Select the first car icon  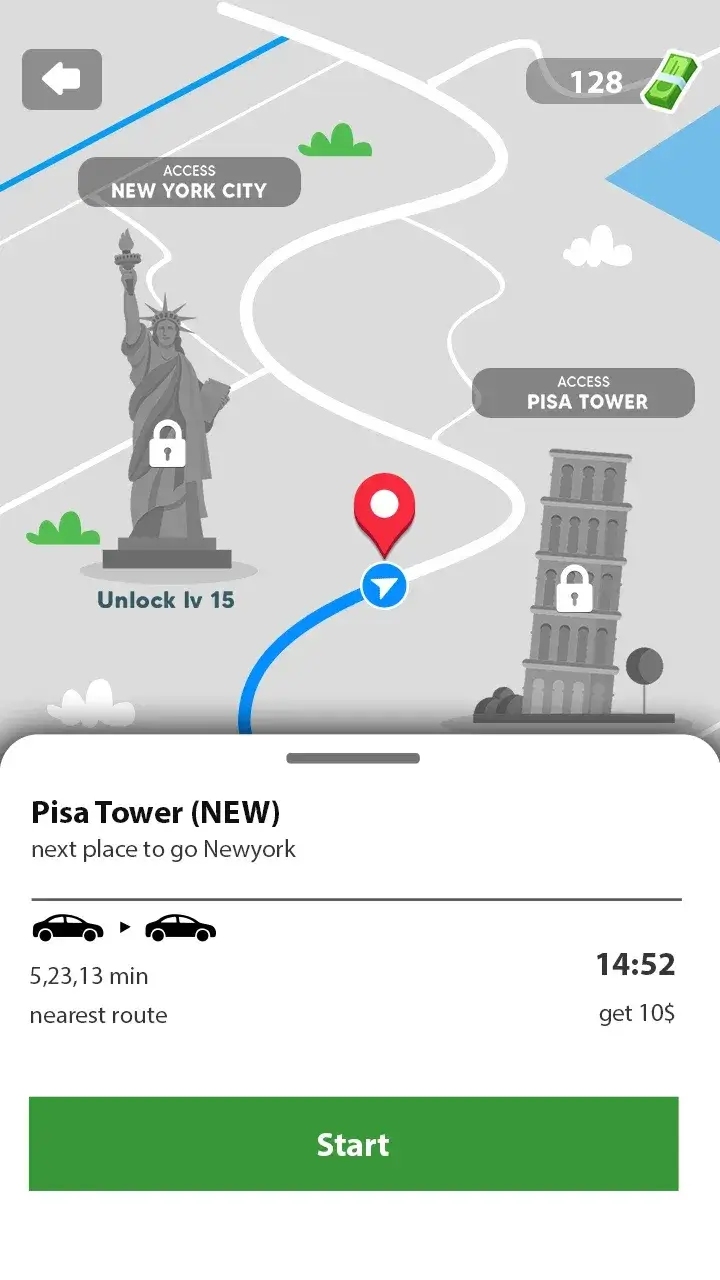(x=68, y=928)
